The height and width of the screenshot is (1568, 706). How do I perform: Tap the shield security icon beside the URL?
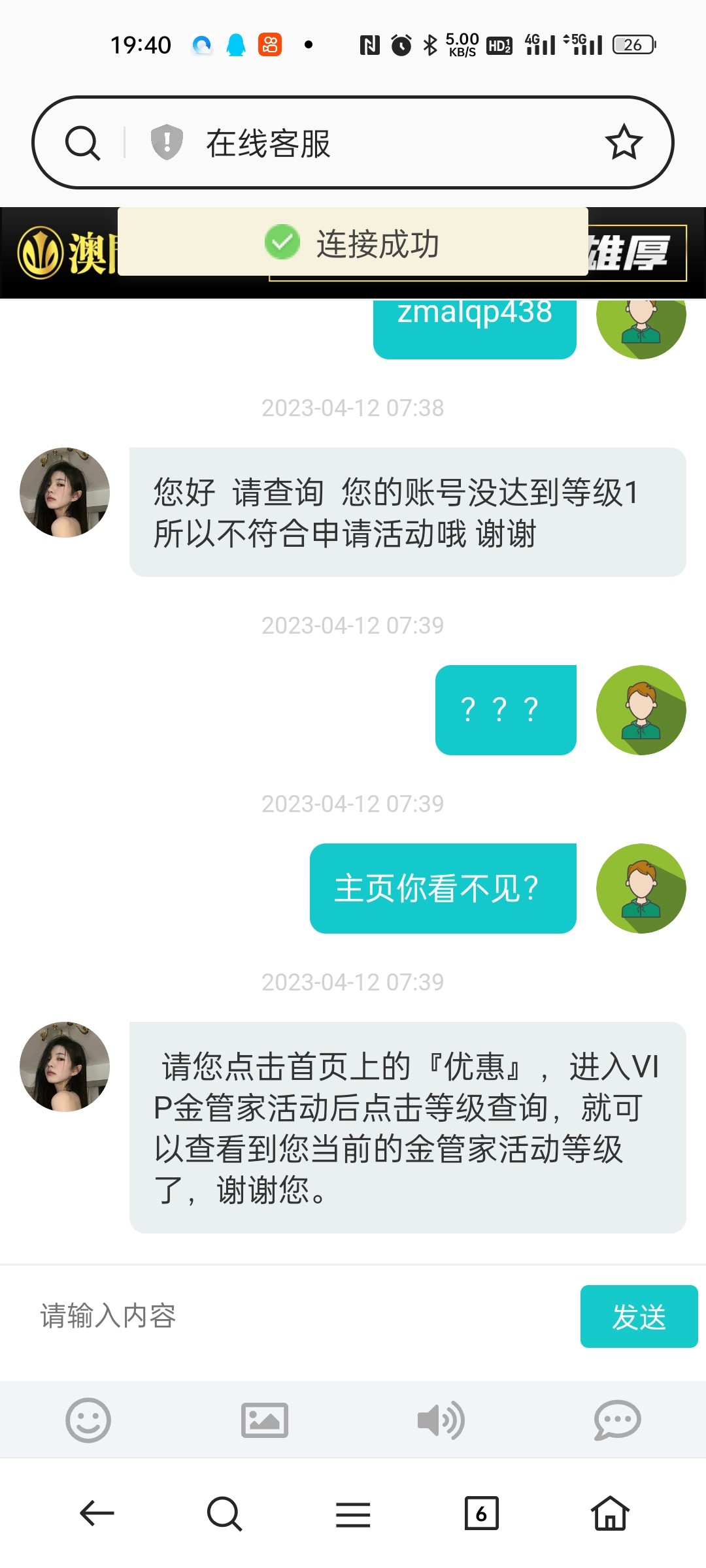point(165,142)
